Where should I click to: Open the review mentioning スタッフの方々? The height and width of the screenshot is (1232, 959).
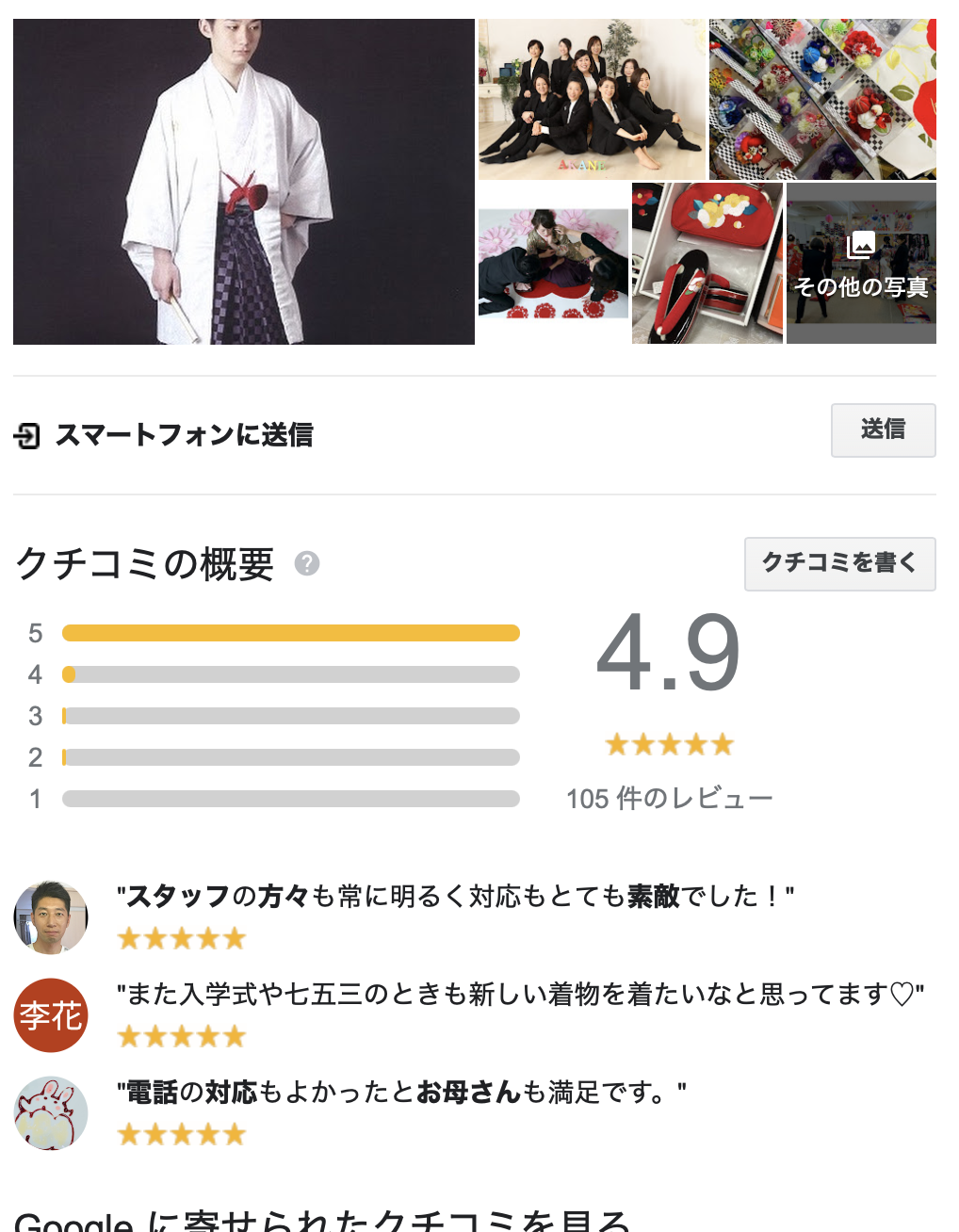point(455,896)
